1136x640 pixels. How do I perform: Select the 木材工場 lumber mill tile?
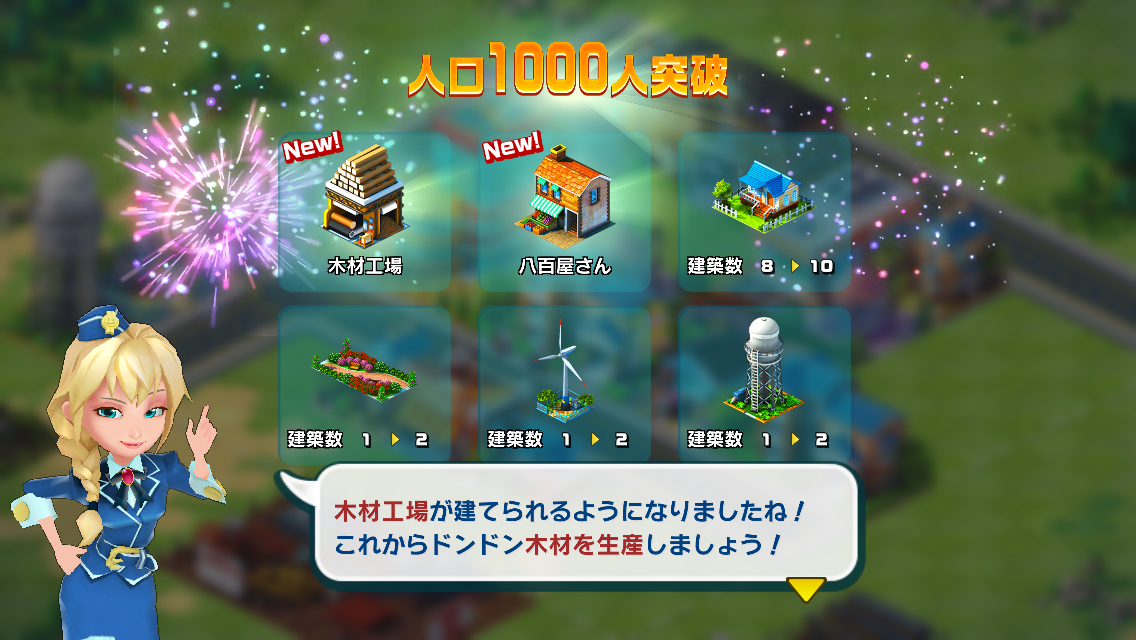click(x=364, y=212)
